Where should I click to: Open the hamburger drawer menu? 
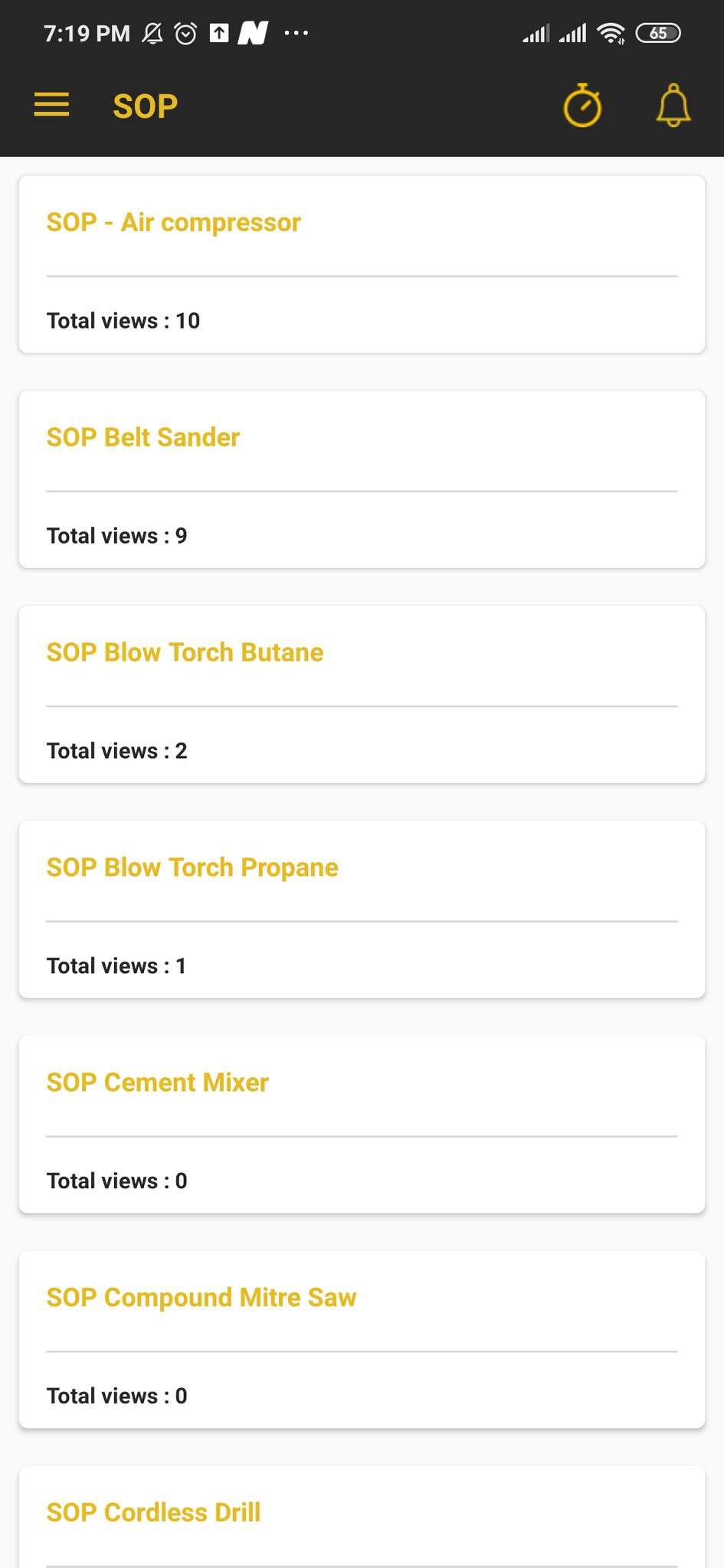pyautogui.click(x=51, y=105)
